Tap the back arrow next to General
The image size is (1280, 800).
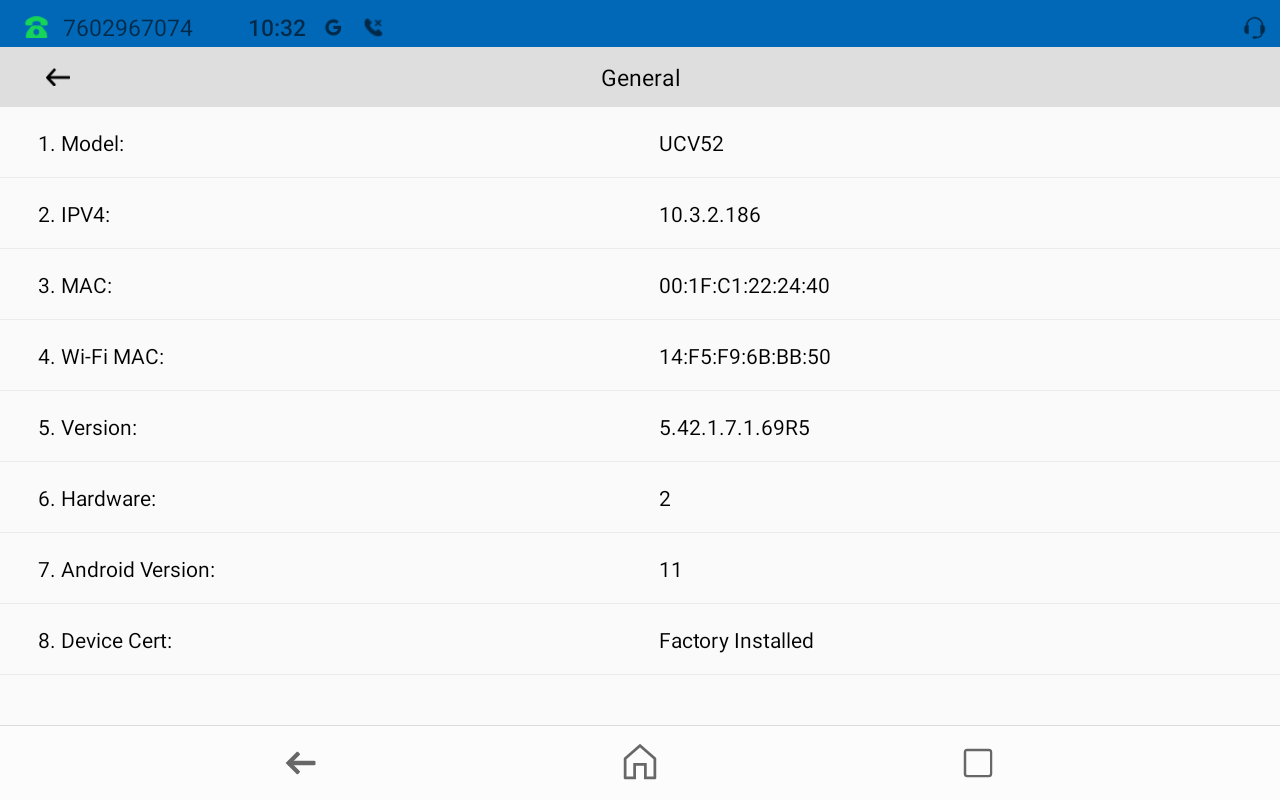point(58,77)
